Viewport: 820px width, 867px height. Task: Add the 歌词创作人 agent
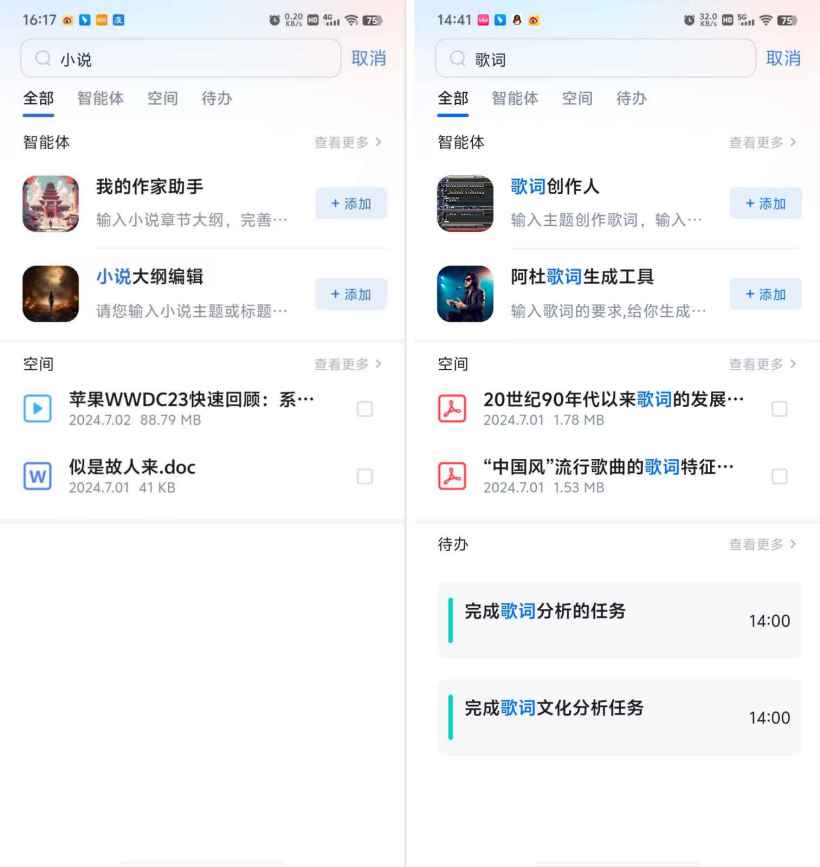(765, 203)
